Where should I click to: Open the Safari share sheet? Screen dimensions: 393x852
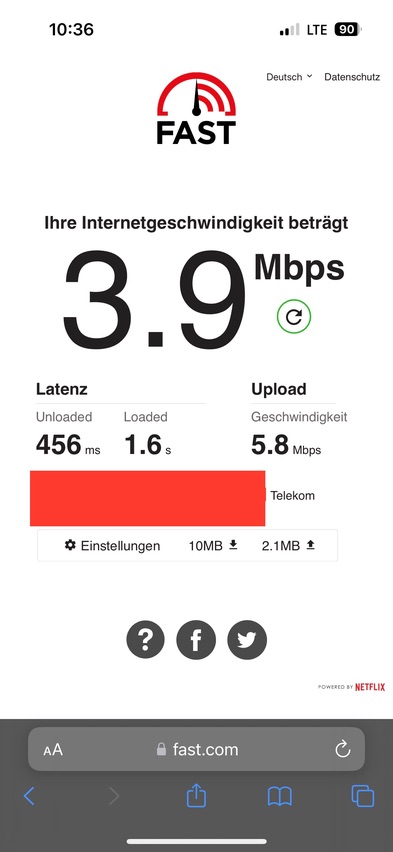(196, 795)
